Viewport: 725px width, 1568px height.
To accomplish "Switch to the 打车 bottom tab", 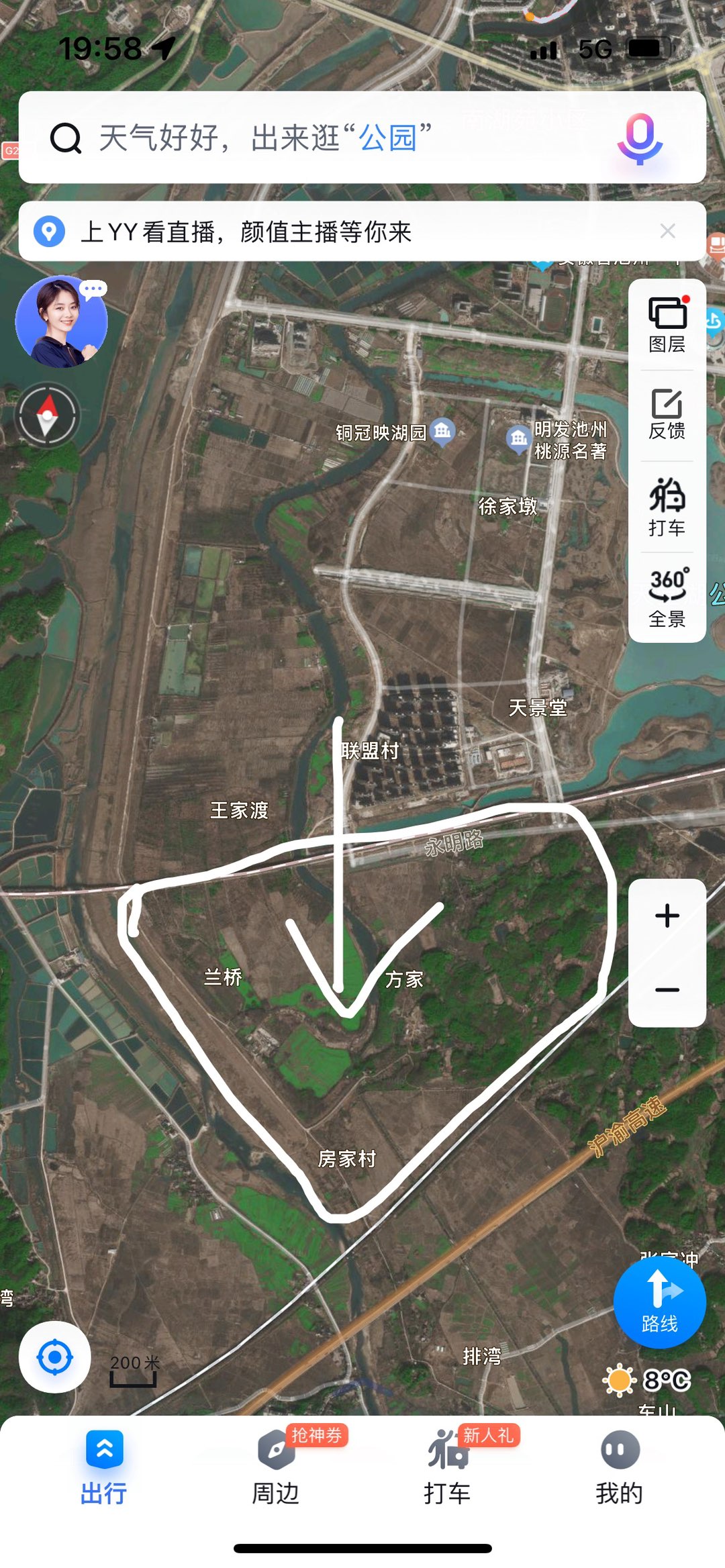I will [x=448, y=1467].
